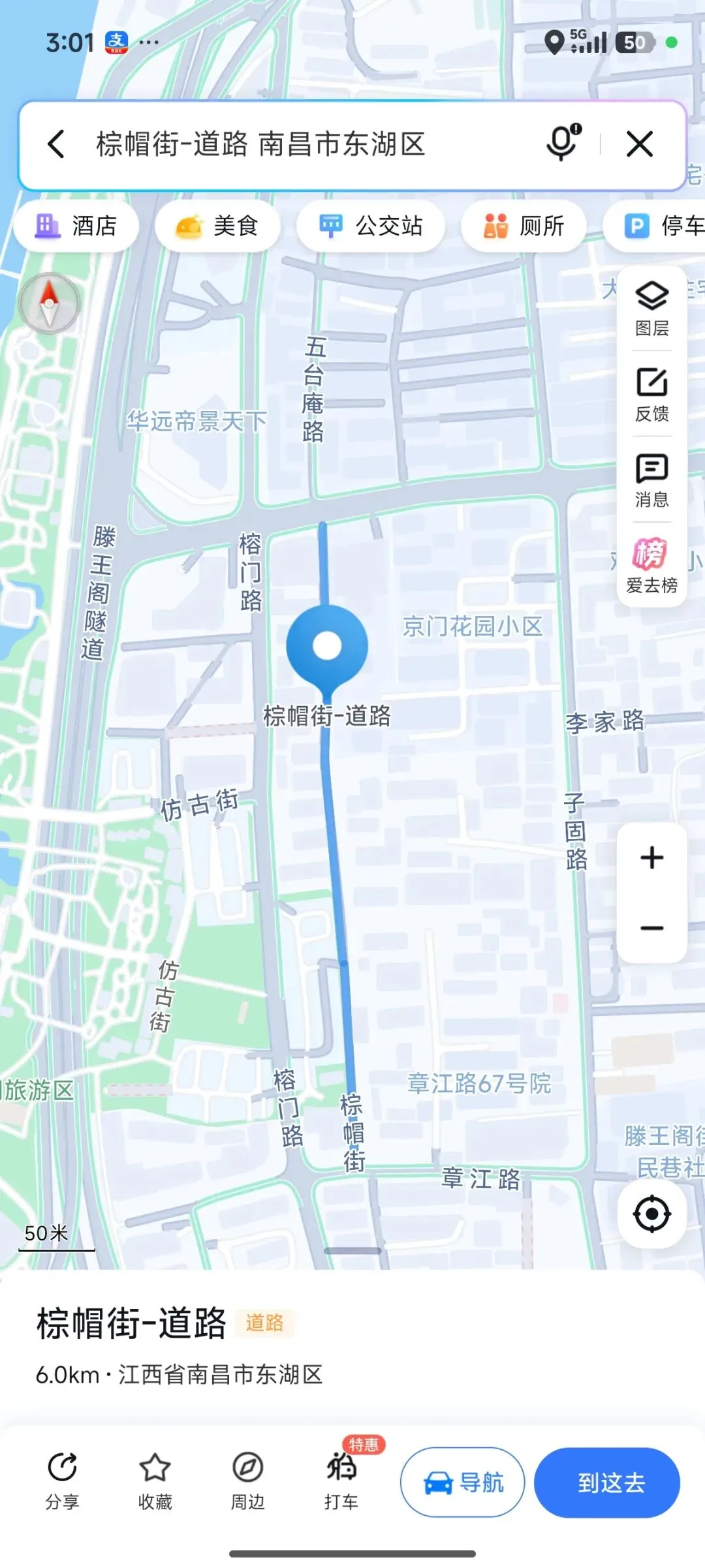Zoom out of the map
The image size is (705, 1568).
(652, 928)
